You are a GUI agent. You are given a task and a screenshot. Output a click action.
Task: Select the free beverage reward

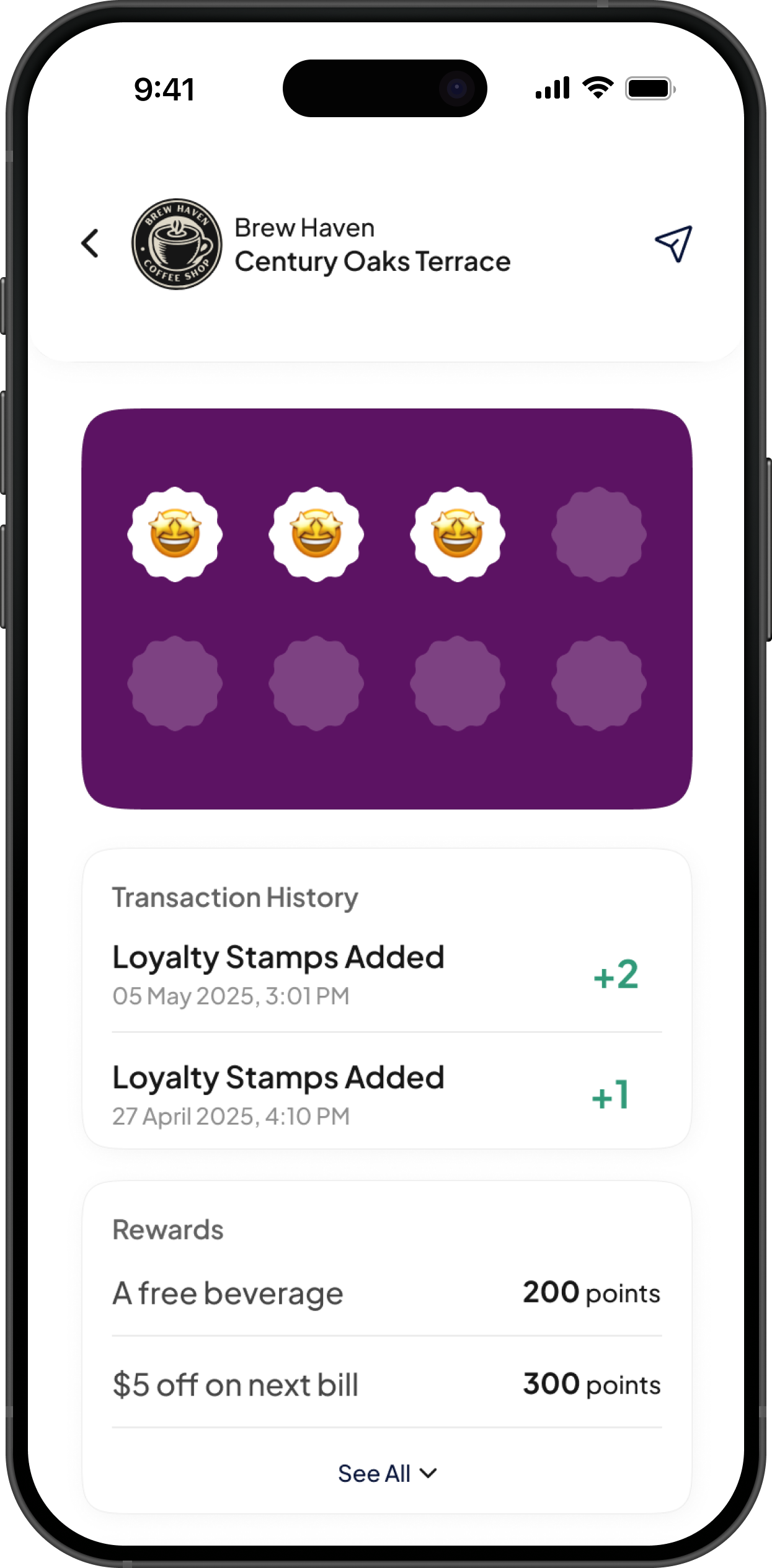[387, 1293]
